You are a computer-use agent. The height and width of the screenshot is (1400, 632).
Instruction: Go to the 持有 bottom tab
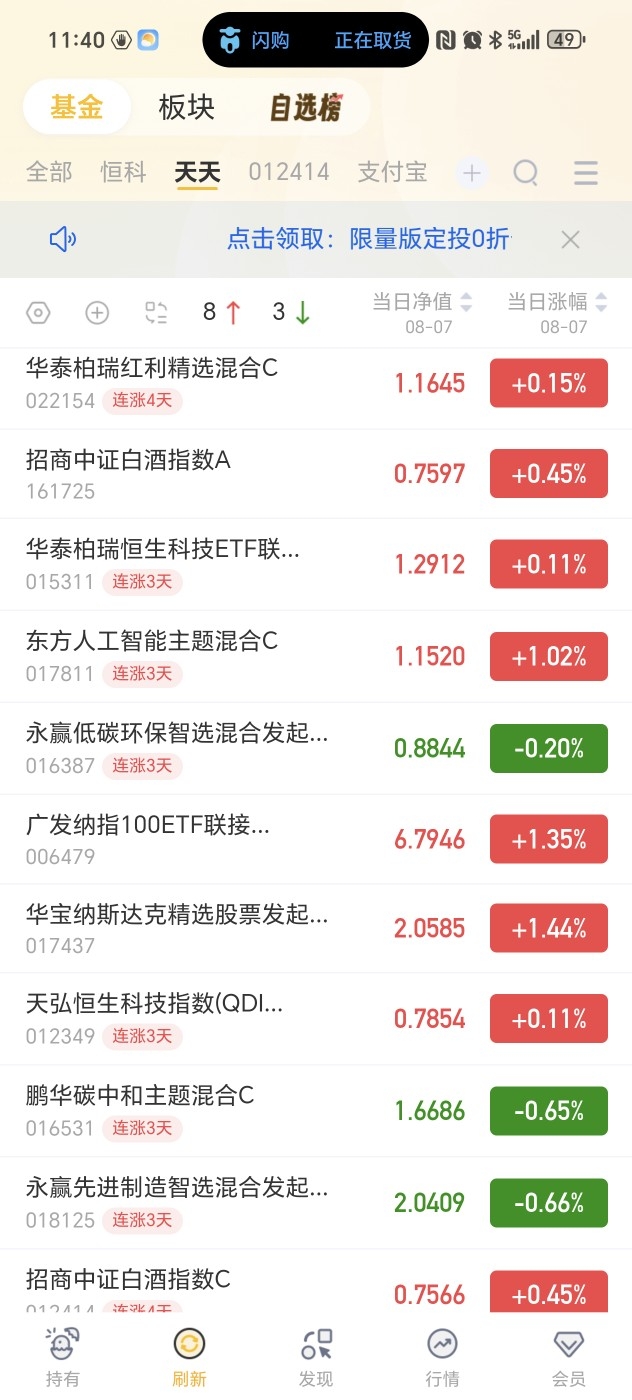pos(62,1357)
